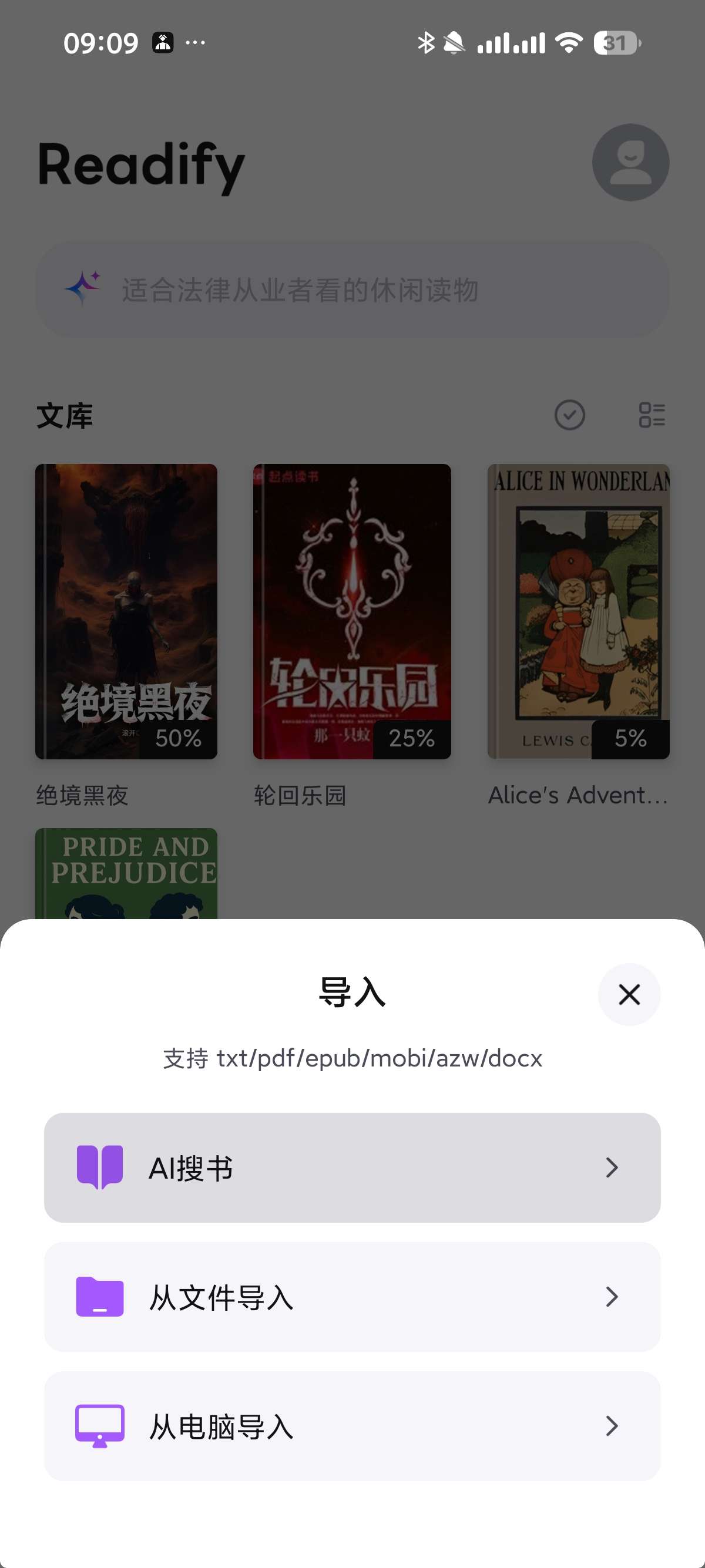Image resolution: width=705 pixels, height=1568 pixels.
Task: Open the AI搜书 book icon
Action: point(100,1167)
